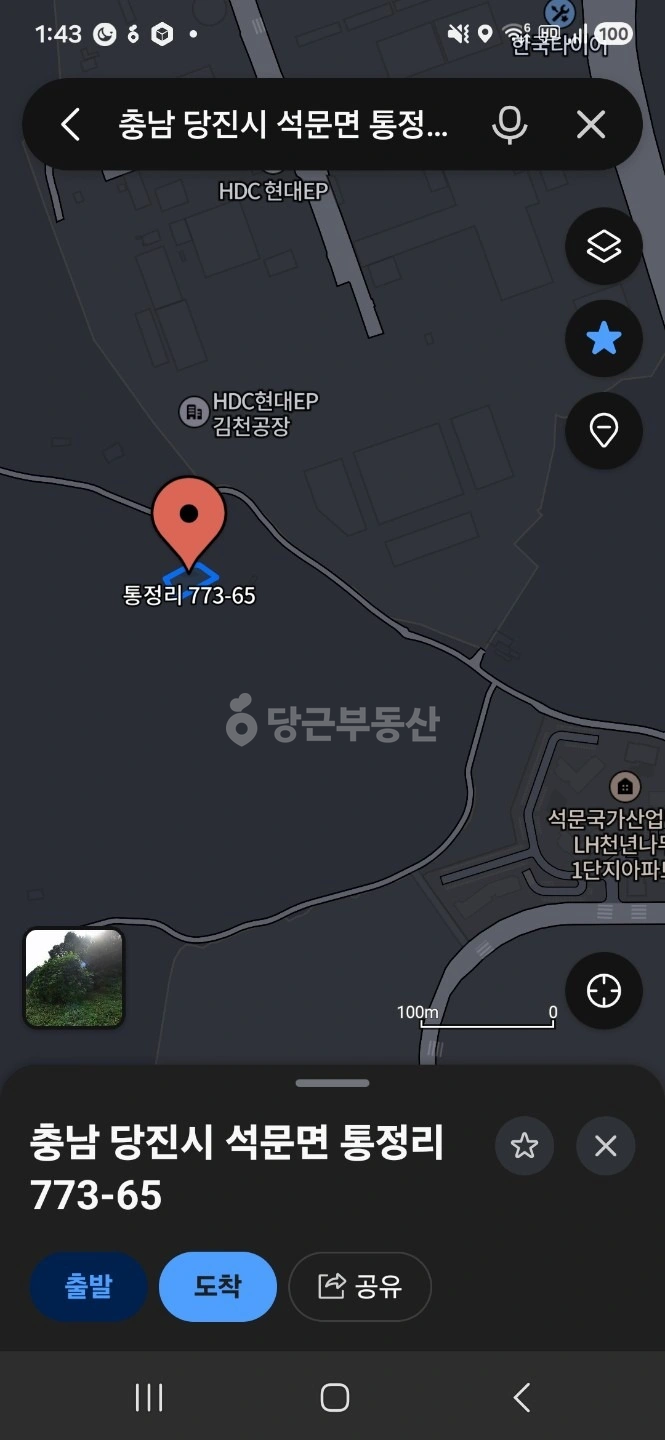Tap the HDC현대EP 김천공장 place marker
The height and width of the screenshot is (1440, 665).
coord(192,411)
